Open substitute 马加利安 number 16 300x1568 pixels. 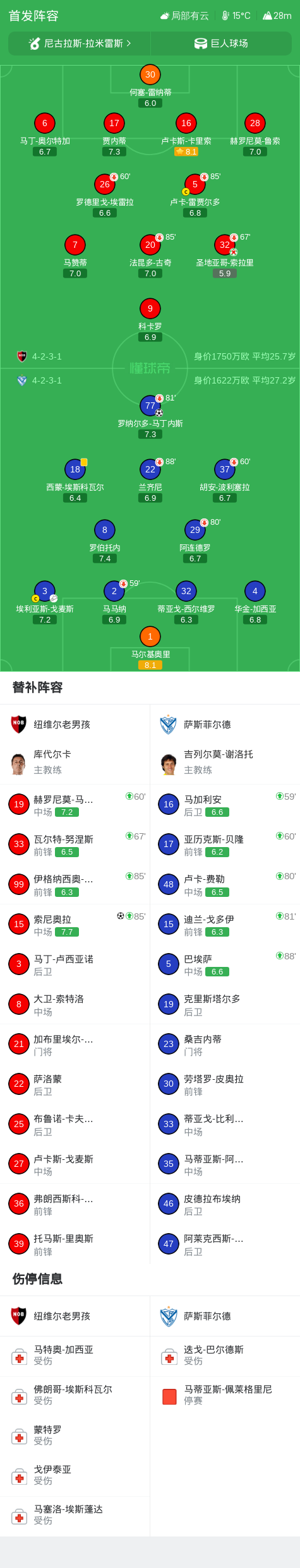click(225, 805)
